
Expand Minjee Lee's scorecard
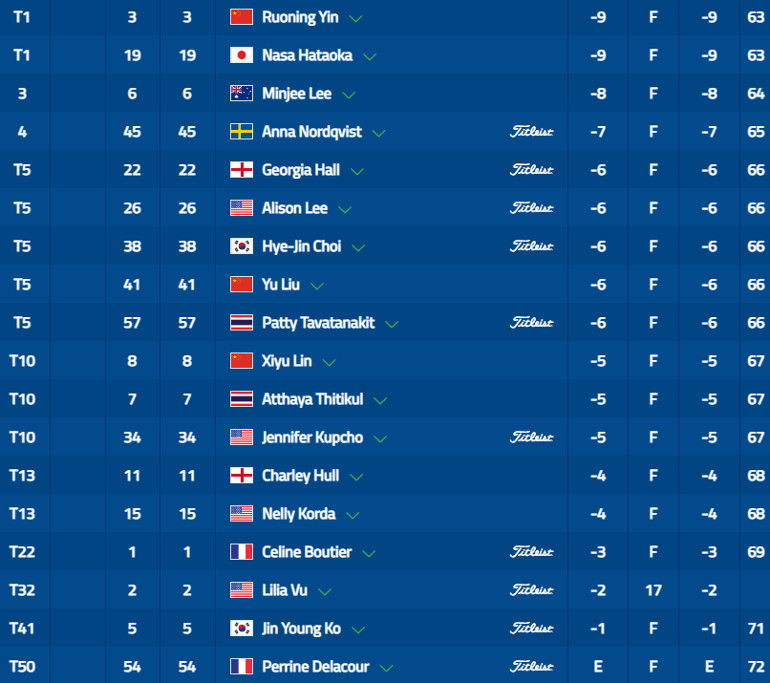(349, 95)
